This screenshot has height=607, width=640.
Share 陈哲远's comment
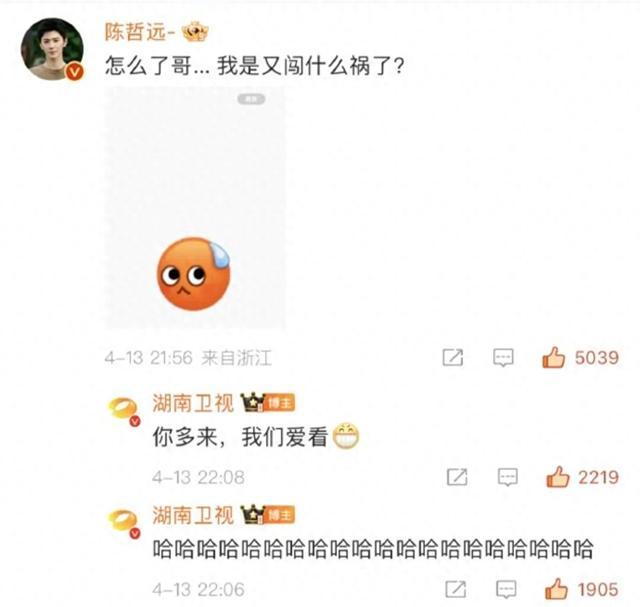coord(453,357)
